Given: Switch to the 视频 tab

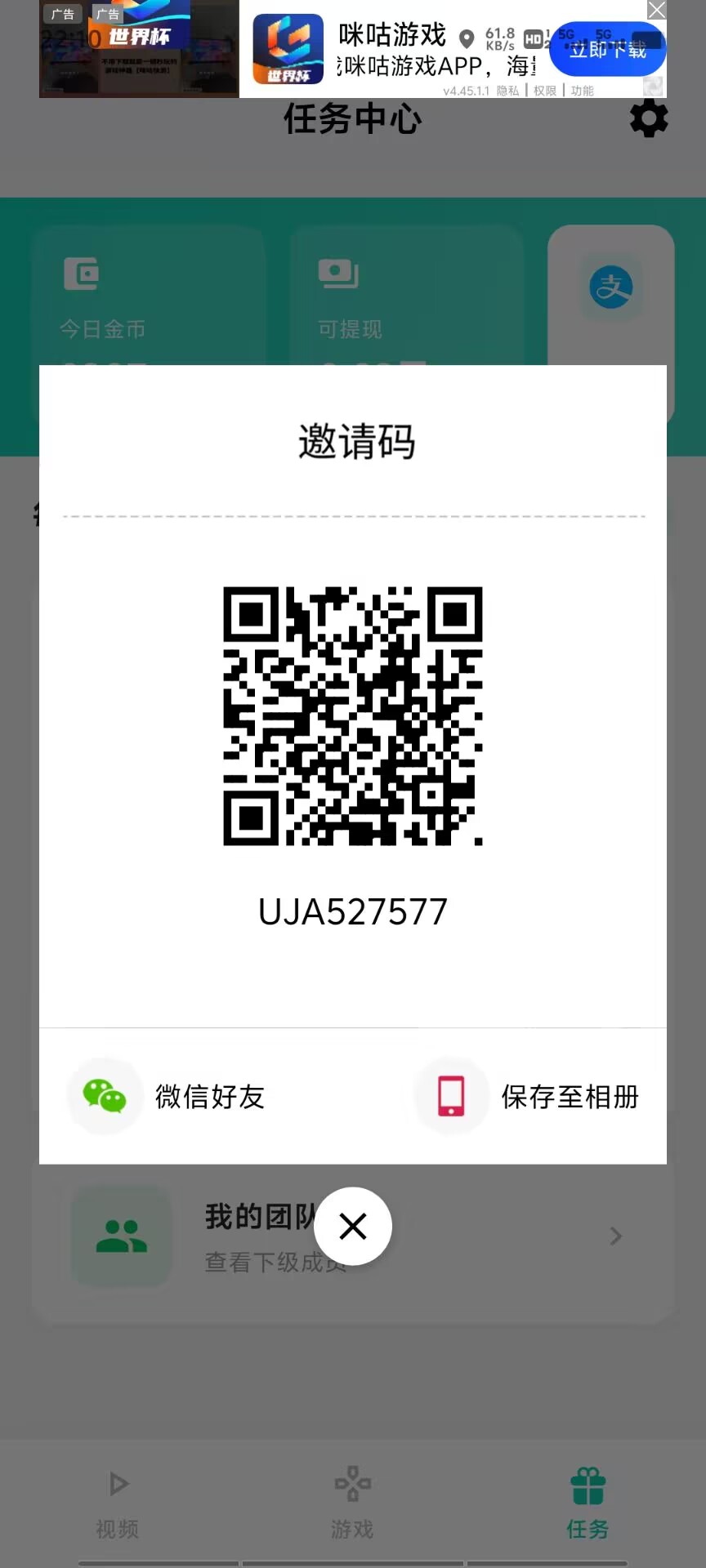Looking at the screenshot, I should click(x=118, y=1503).
